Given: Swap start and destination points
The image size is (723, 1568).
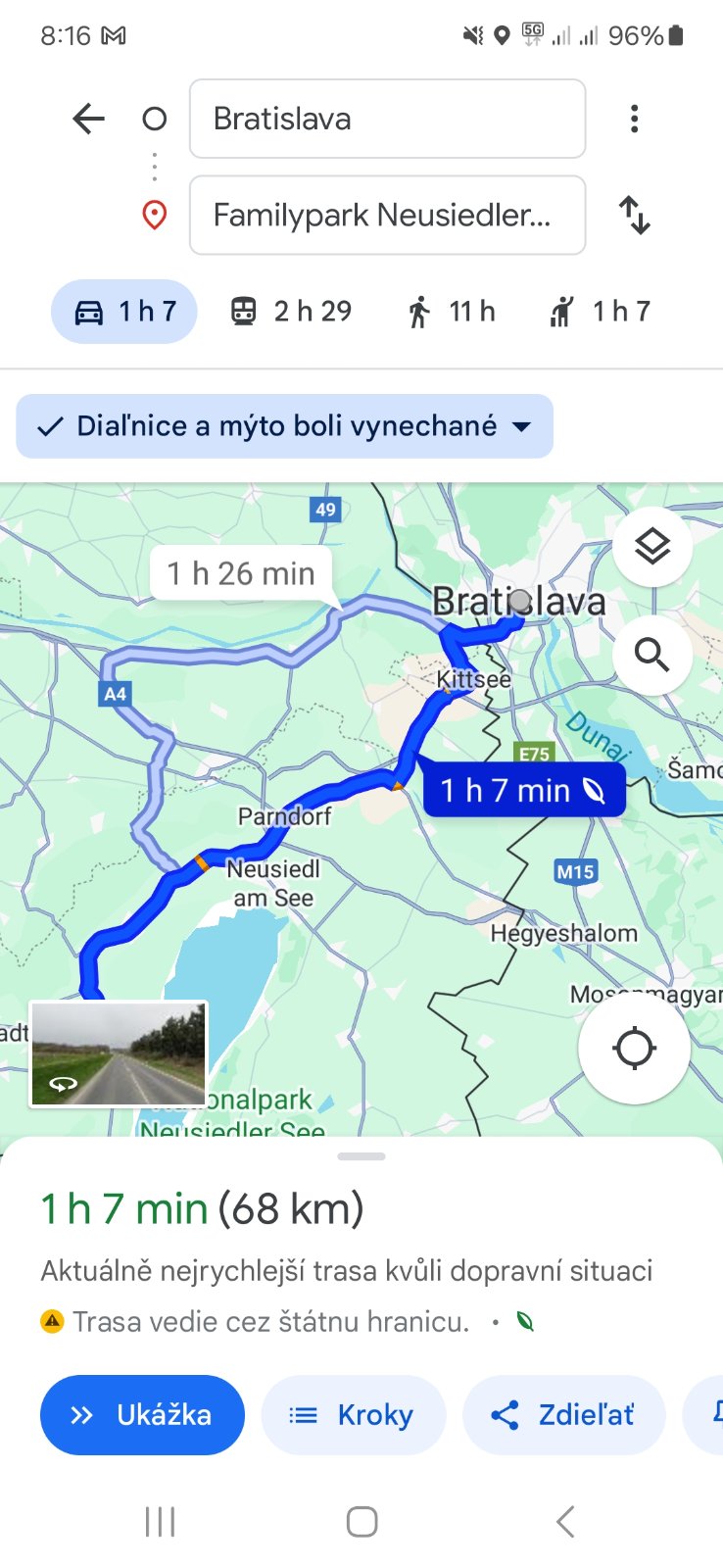Looking at the screenshot, I should click(634, 215).
